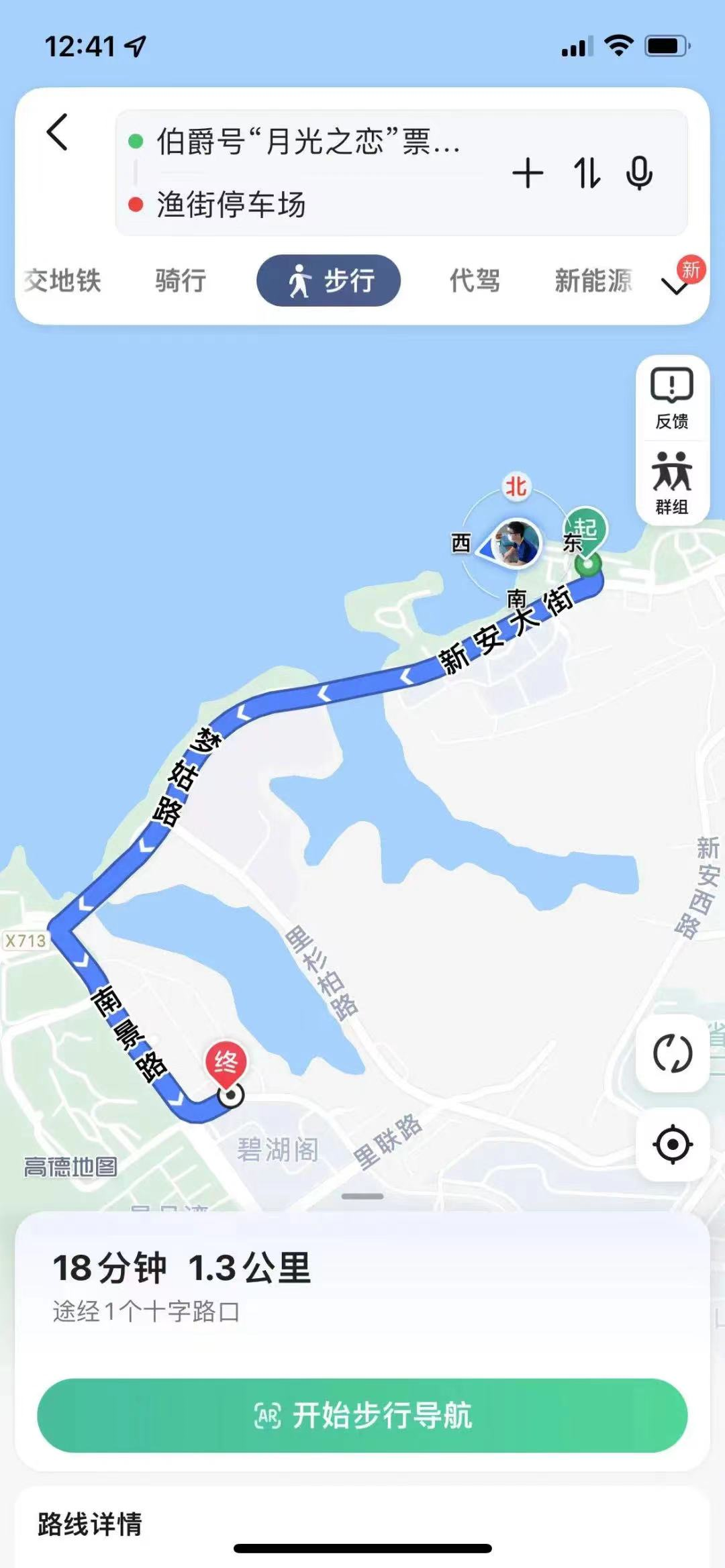Open 群组 group feature
725x1568 pixels.
(x=672, y=483)
